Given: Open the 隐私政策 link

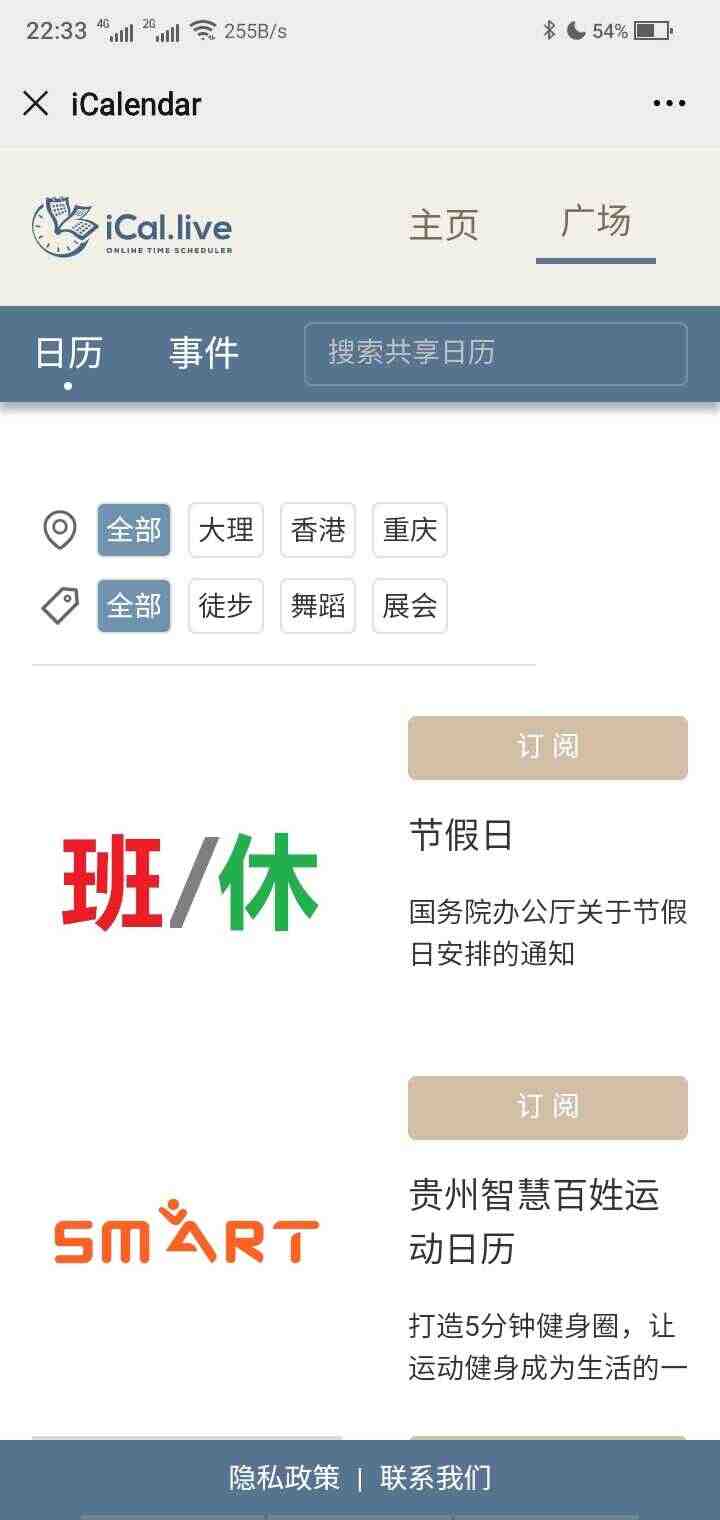Looking at the screenshot, I should (284, 1478).
